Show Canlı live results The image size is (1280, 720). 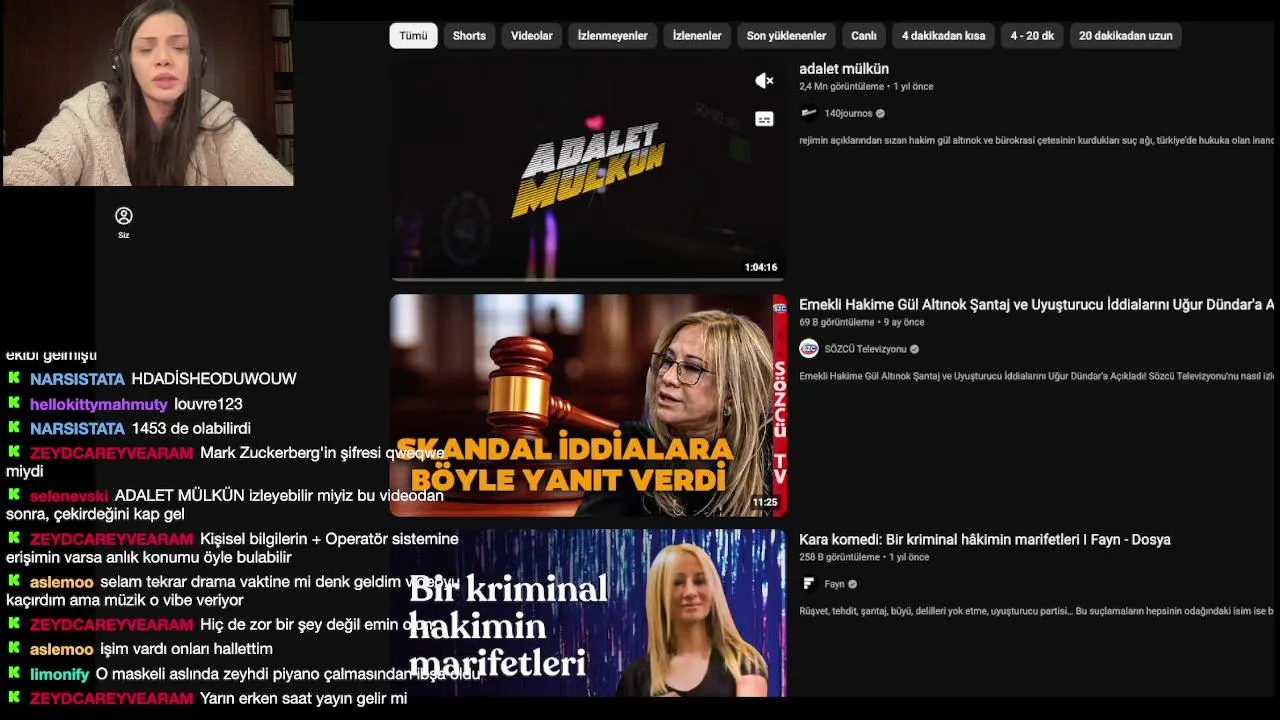[863, 36]
